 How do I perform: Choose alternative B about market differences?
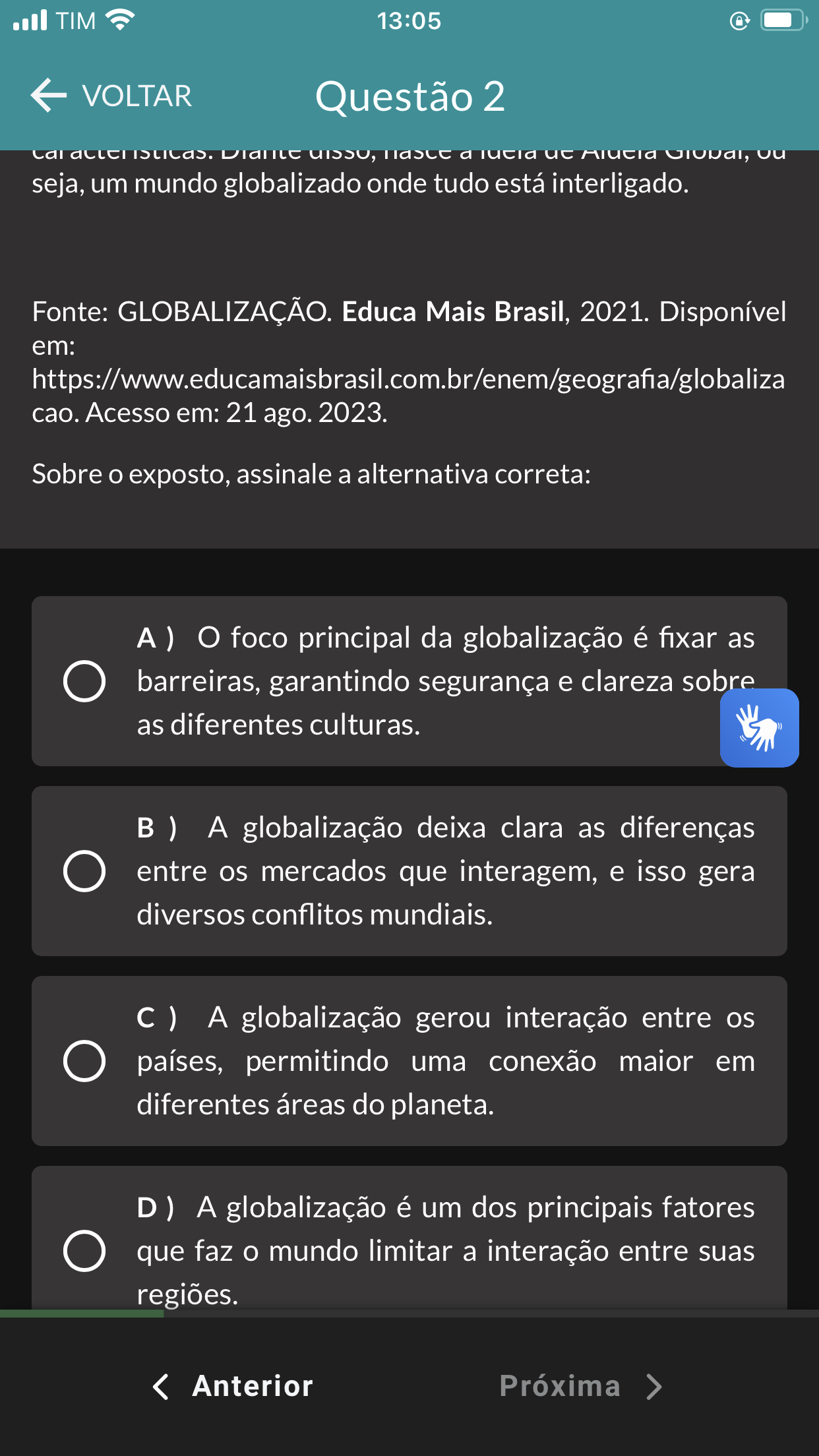pos(84,871)
